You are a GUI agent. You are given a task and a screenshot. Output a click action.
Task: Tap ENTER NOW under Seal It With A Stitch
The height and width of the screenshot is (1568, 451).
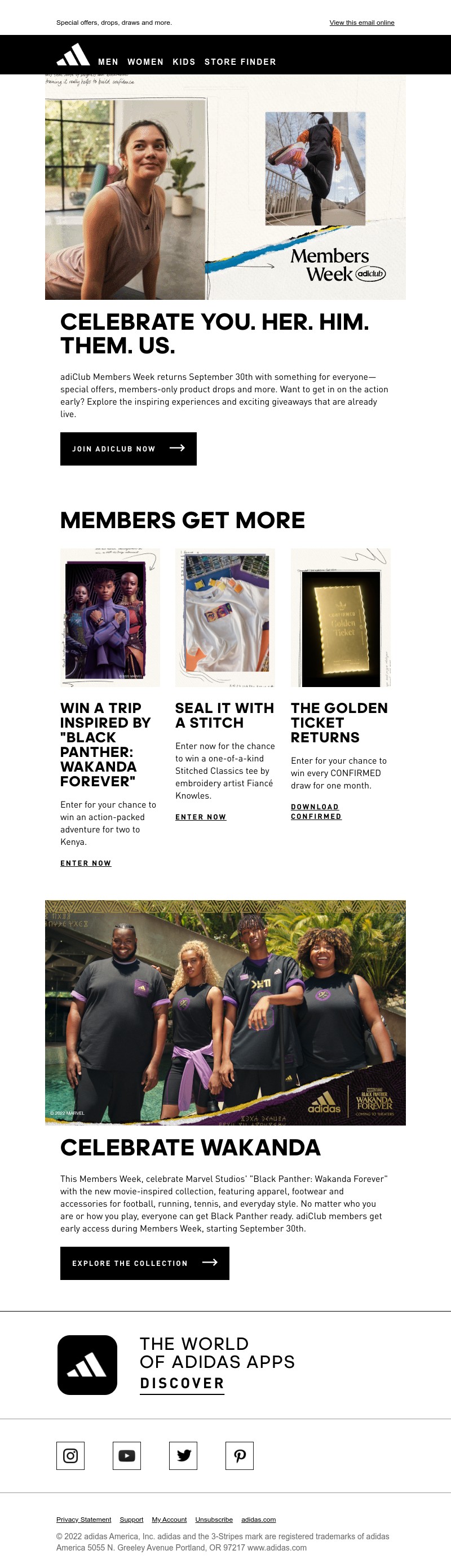coord(201,817)
